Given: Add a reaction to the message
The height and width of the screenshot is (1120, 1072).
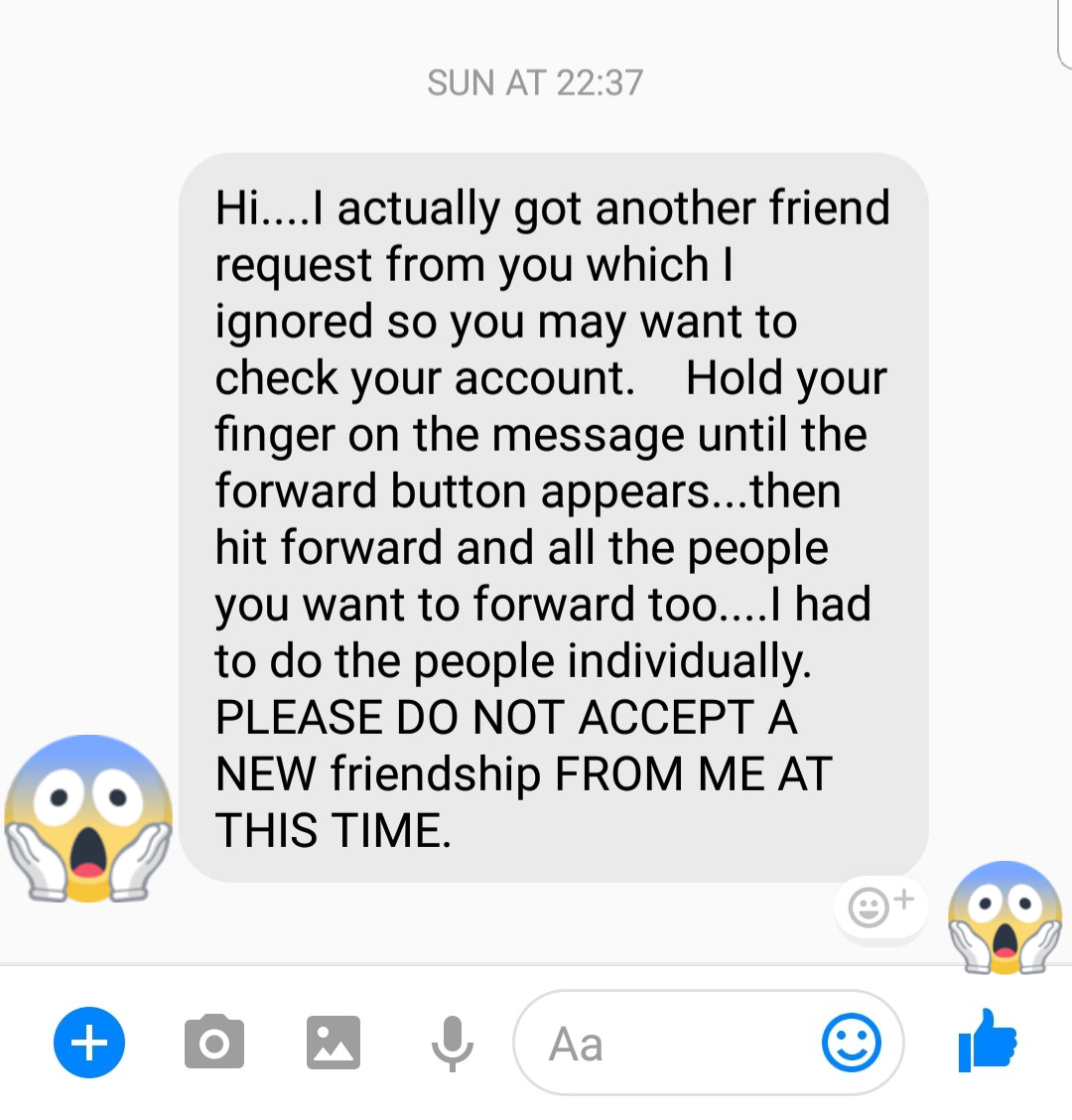Looking at the screenshot, I should (x=879, y=905).
